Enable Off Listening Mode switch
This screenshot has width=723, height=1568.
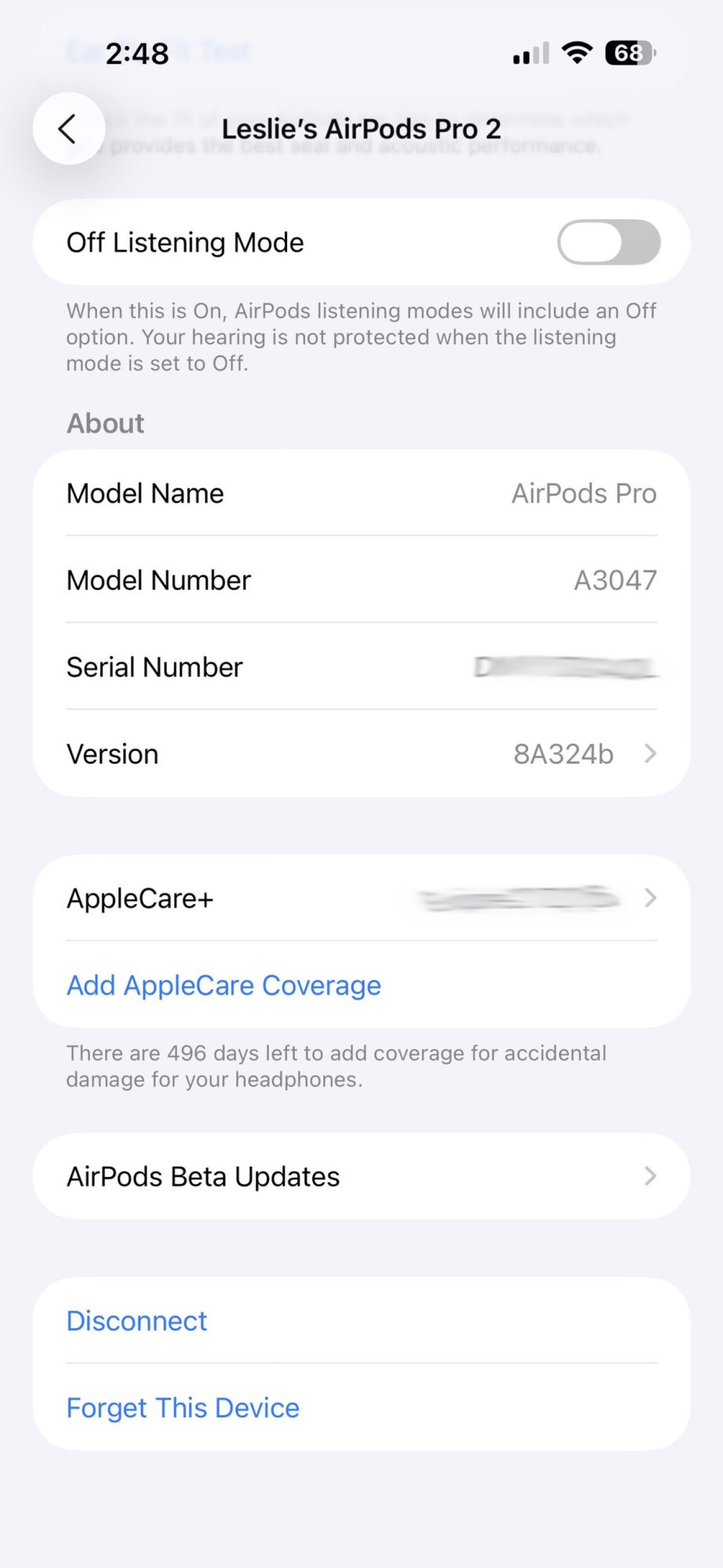tap(608, 242)
